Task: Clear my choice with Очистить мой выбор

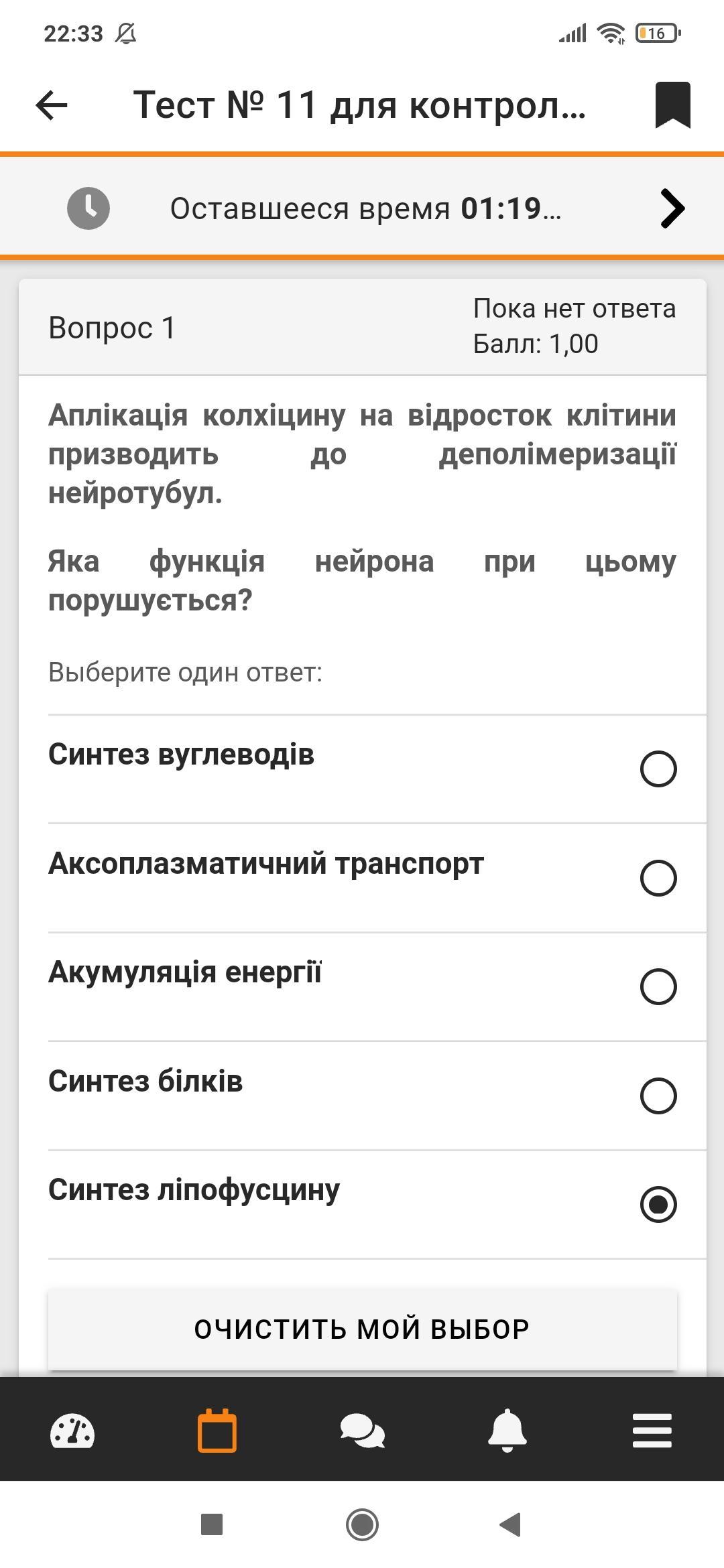Action: point(362,1329)
